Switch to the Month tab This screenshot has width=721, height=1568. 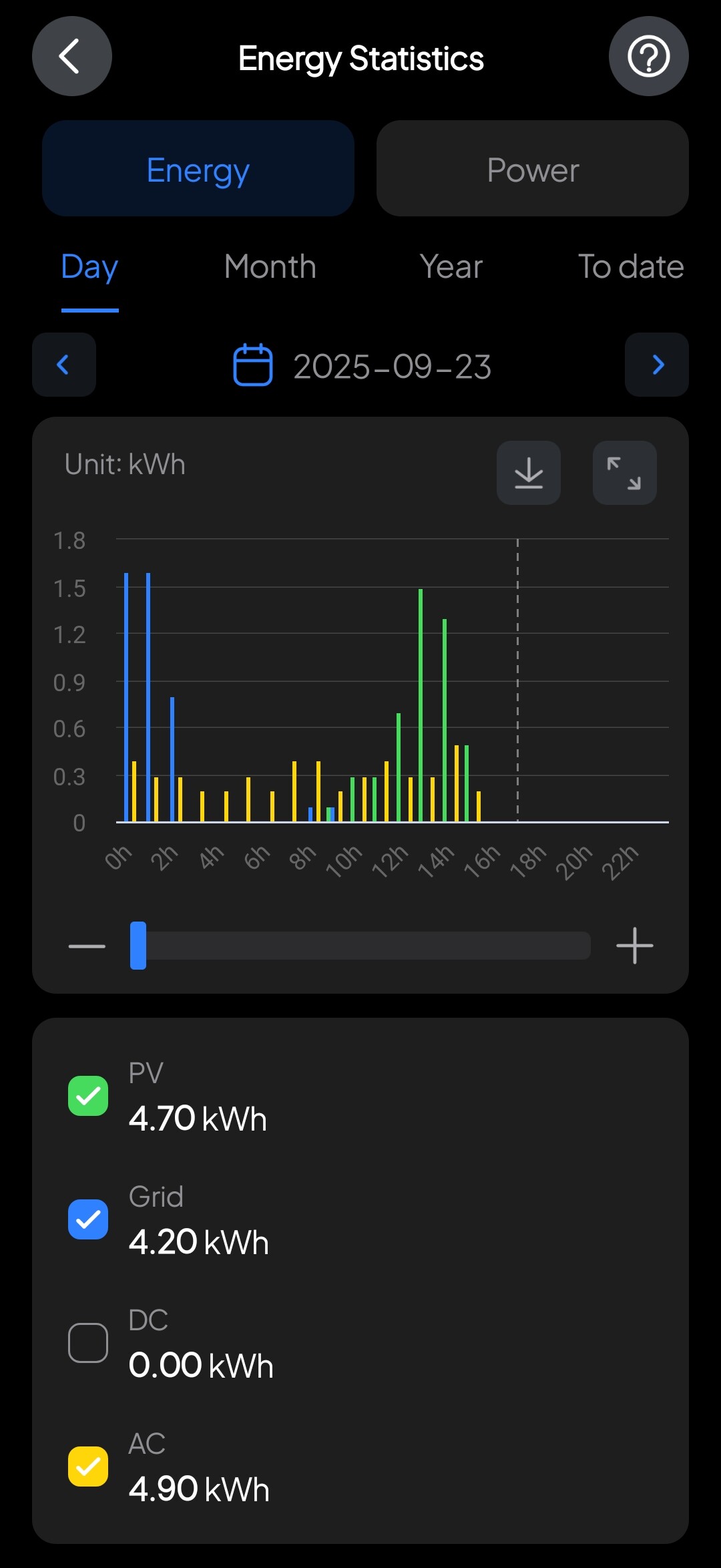pyautogui.click(x=270, y=268)
